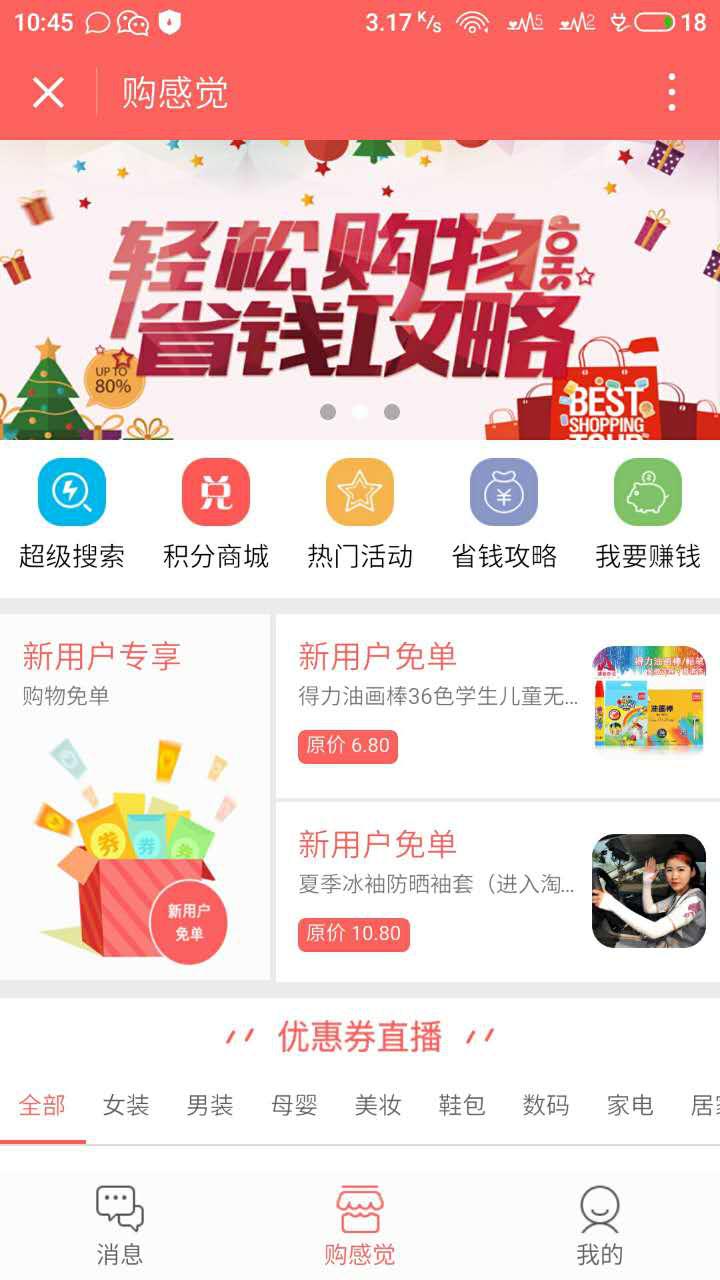Screen dimensions: 720x1280
Task: Open the three-dot overflow menu
Action: point(672,91)
